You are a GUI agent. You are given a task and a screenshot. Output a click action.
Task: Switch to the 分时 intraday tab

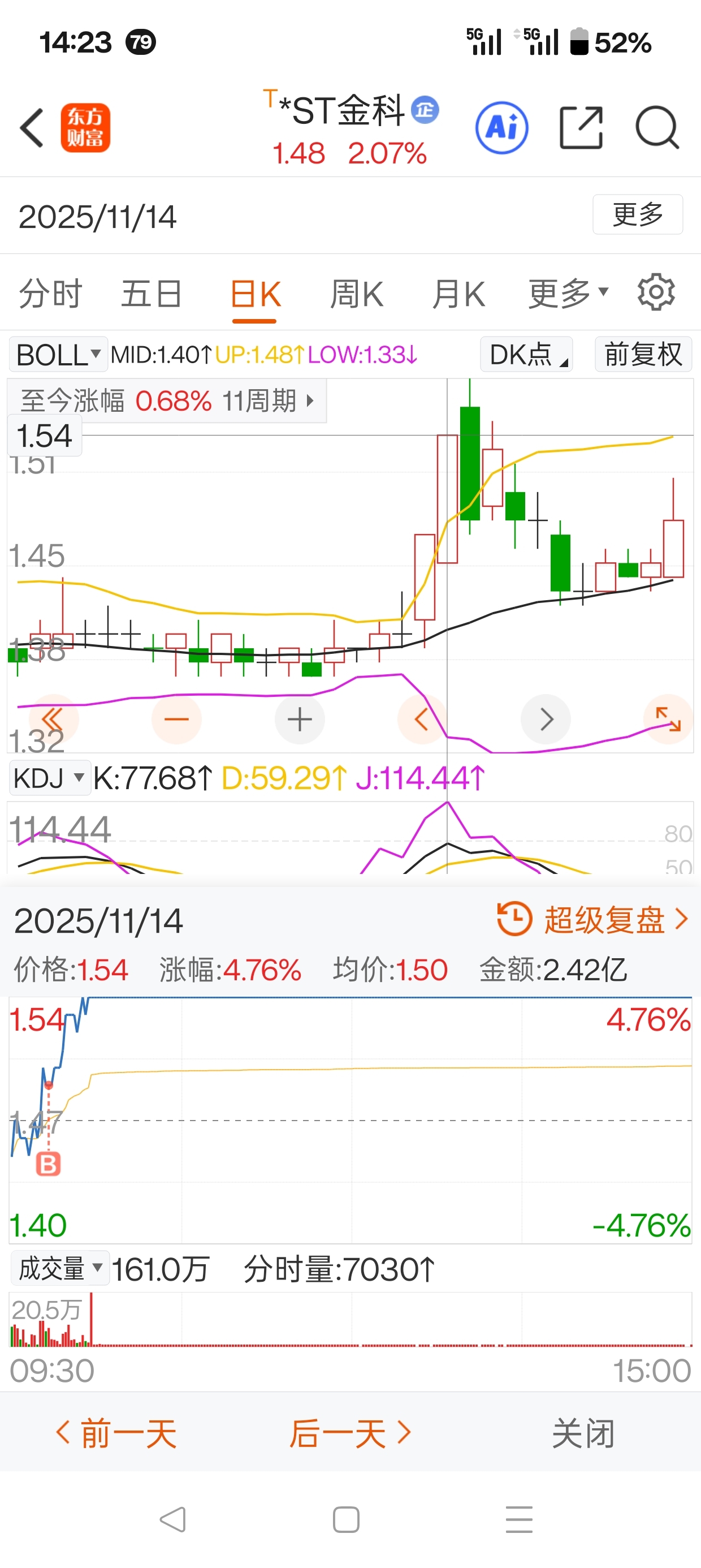click(50, 294)
